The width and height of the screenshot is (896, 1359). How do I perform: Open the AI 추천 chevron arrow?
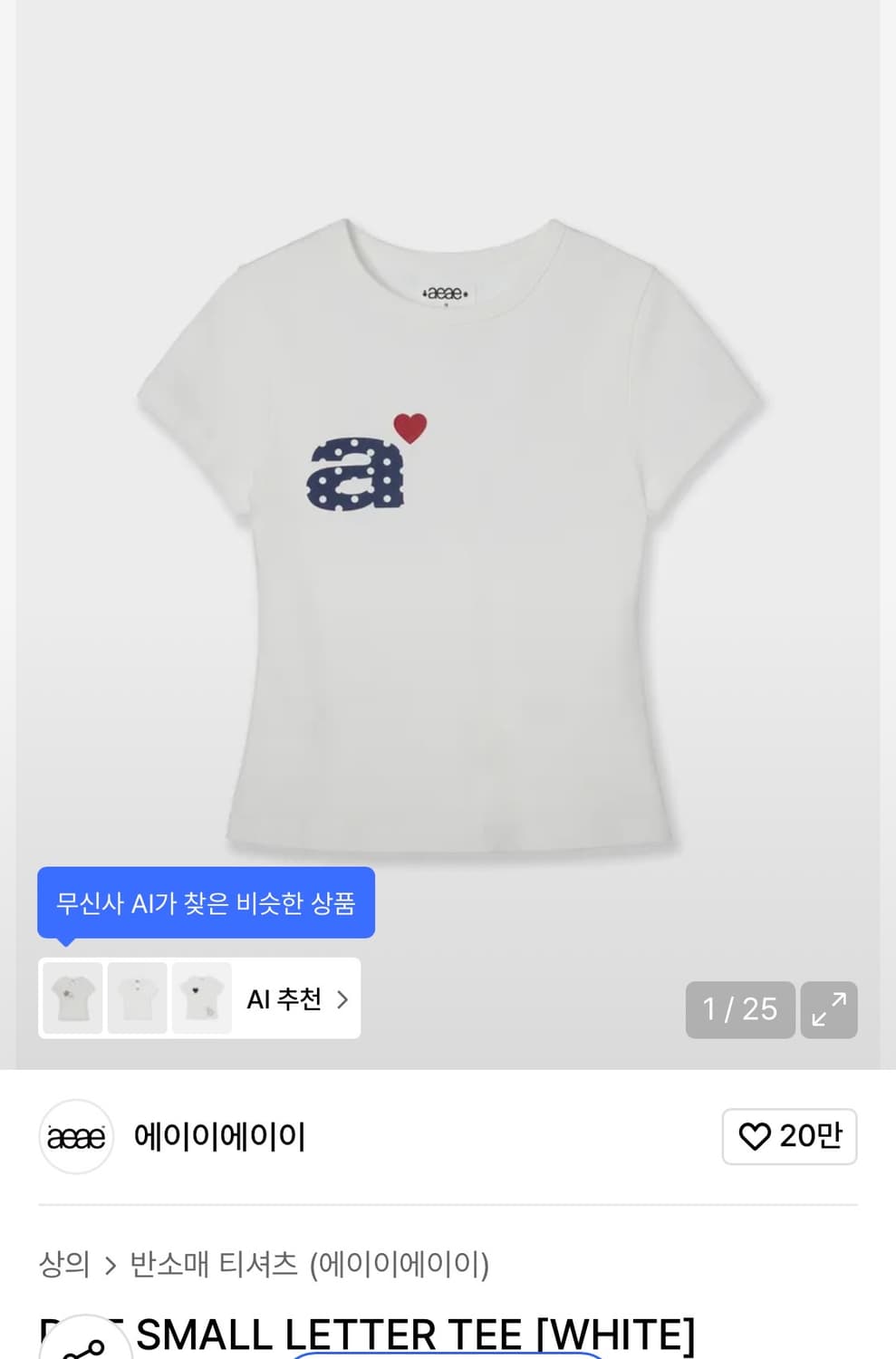[x=343, y=998]
